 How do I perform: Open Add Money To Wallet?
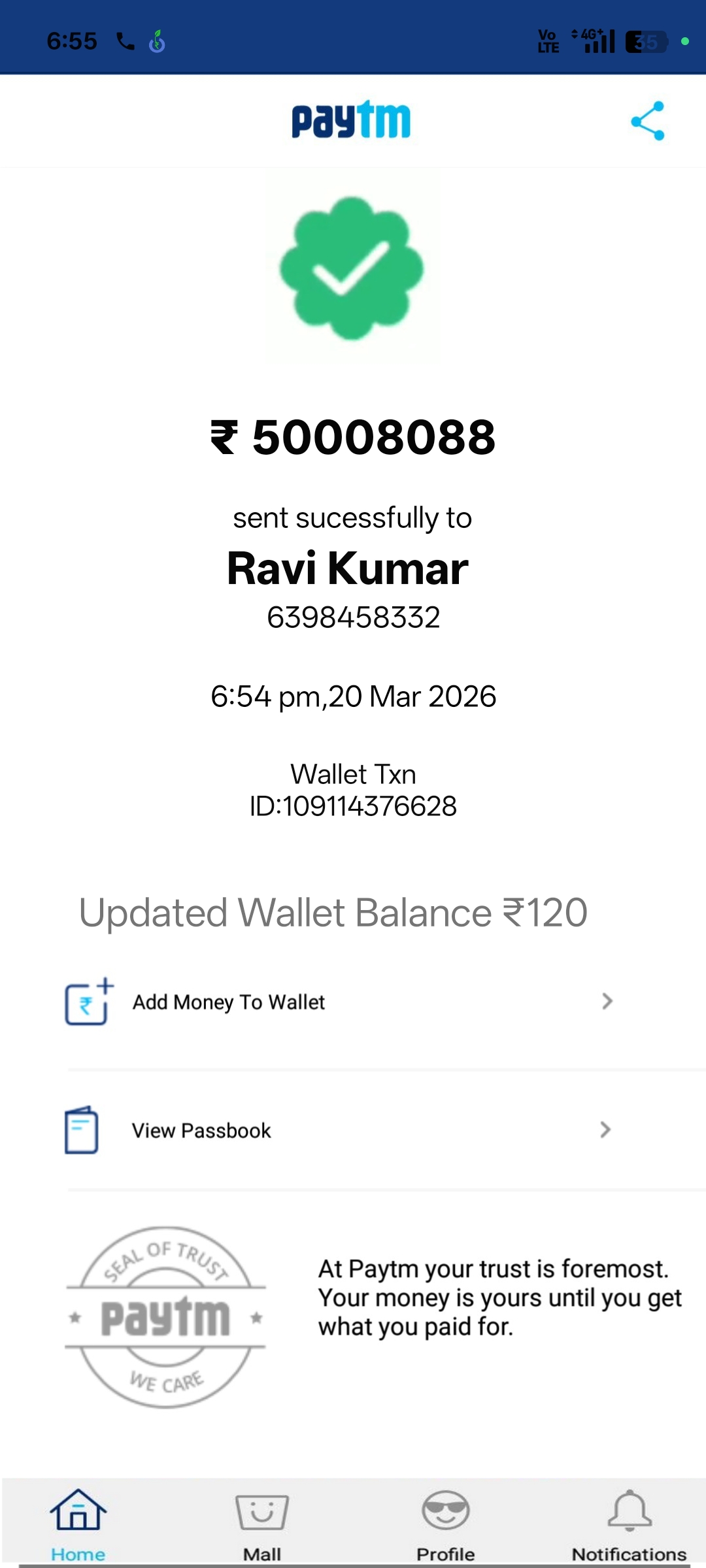click(x=340, y=1002)
